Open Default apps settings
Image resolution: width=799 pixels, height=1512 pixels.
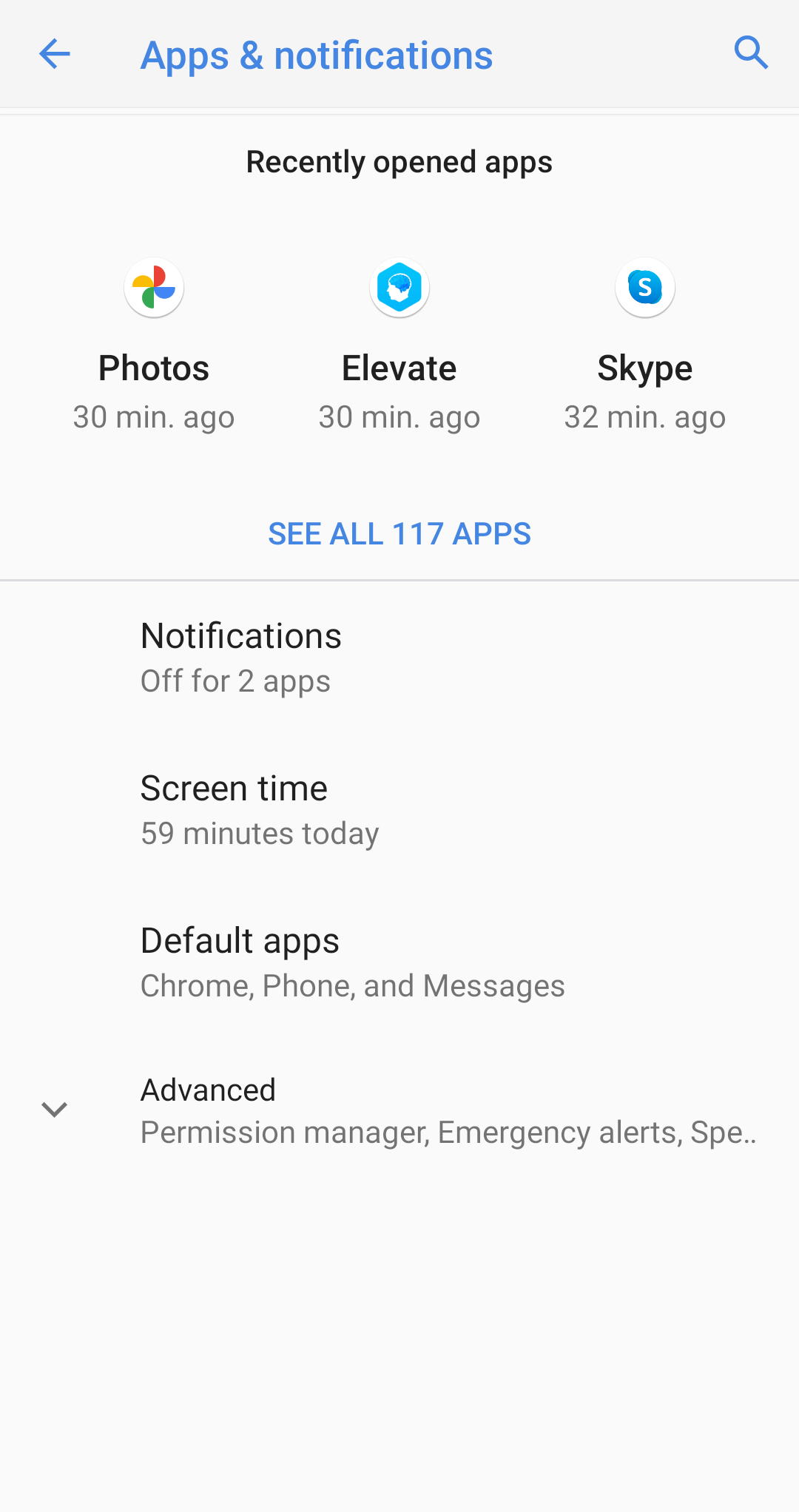pyautogui.click(x=399, y=962)
